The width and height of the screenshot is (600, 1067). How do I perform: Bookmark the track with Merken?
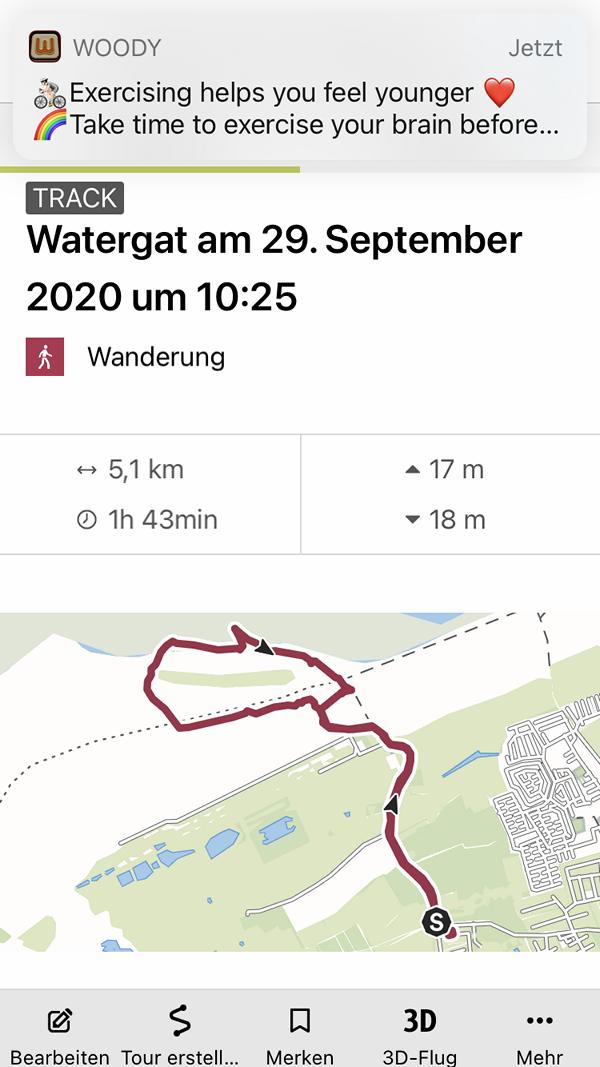(299, 1033)
